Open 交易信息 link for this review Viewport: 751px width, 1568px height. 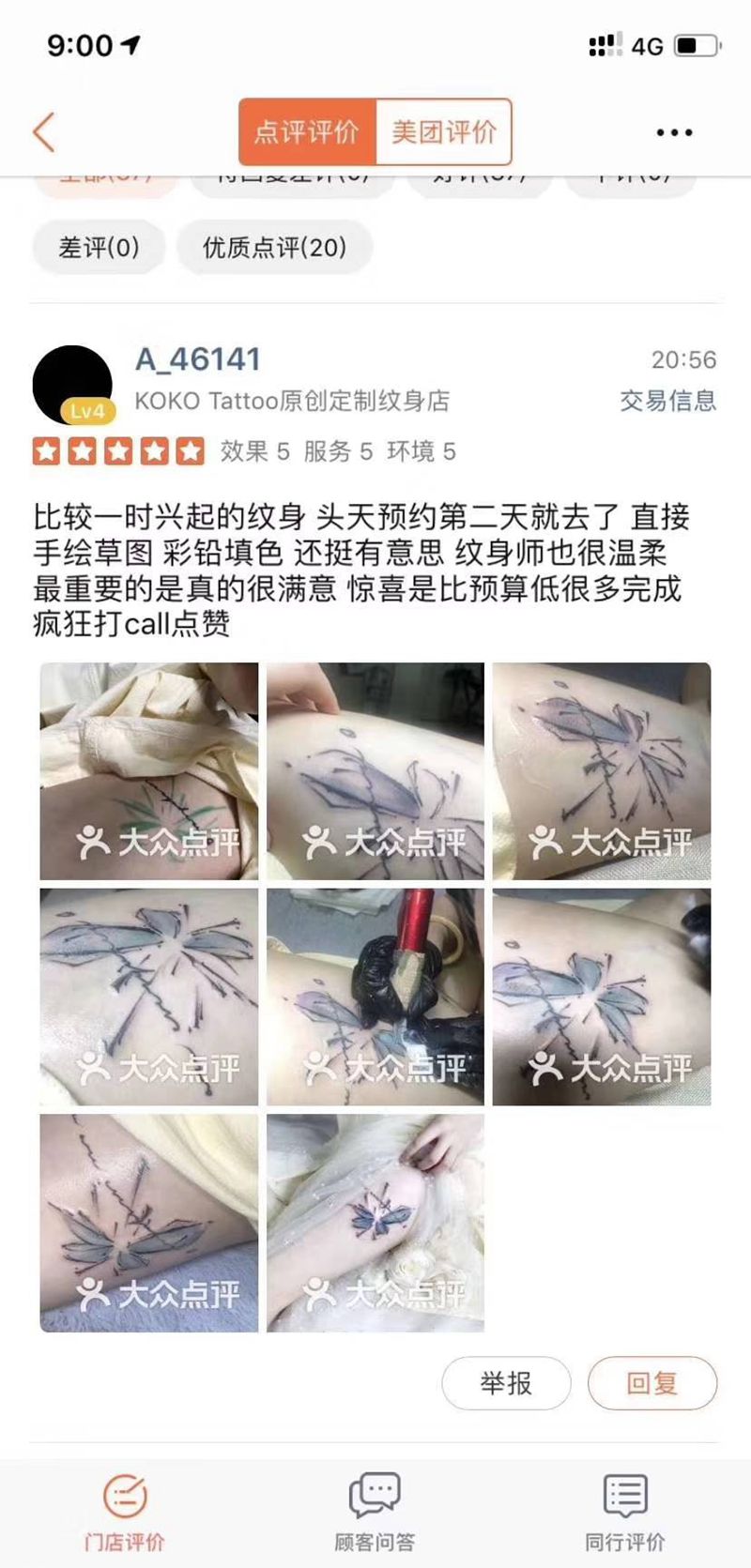[x=667, y=401]
